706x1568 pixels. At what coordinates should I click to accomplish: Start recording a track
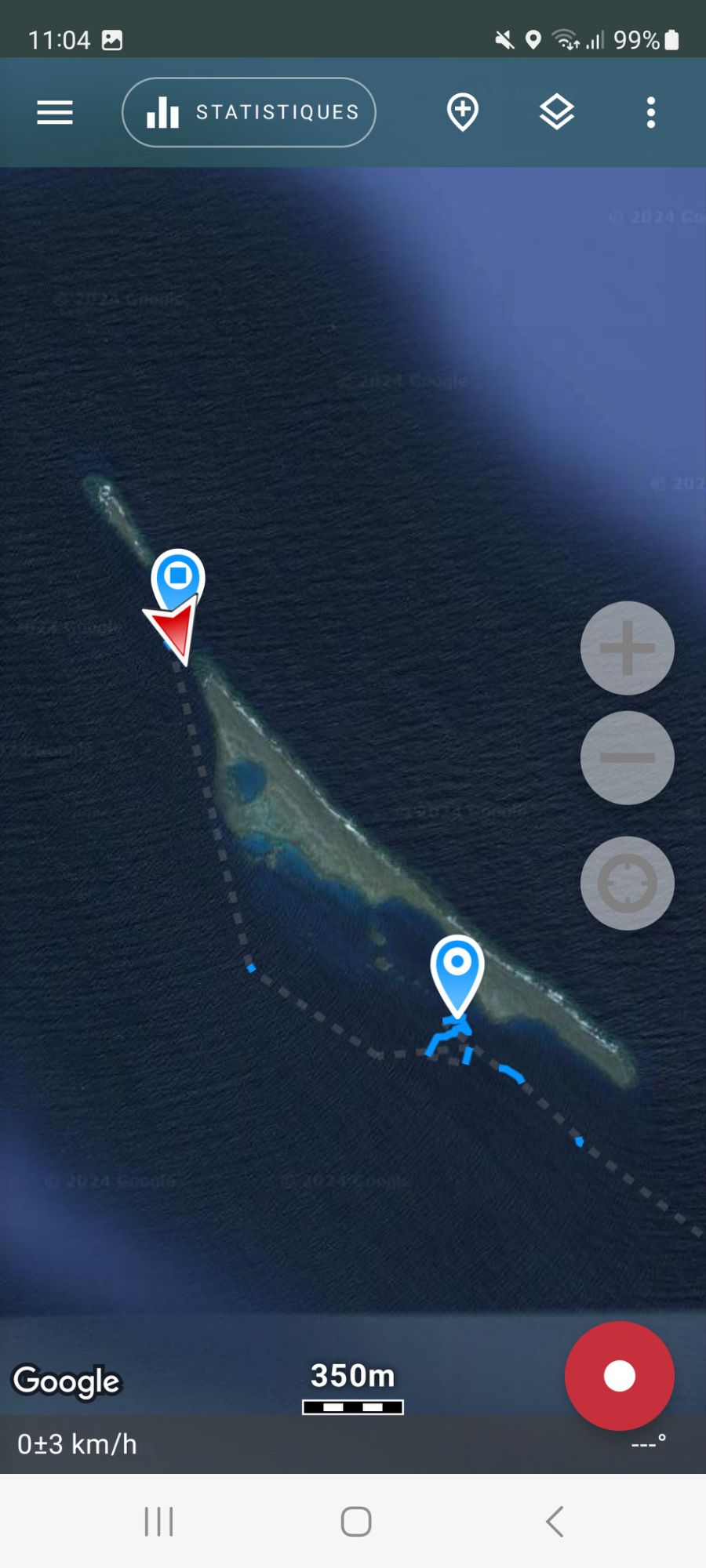(620, 1376)
